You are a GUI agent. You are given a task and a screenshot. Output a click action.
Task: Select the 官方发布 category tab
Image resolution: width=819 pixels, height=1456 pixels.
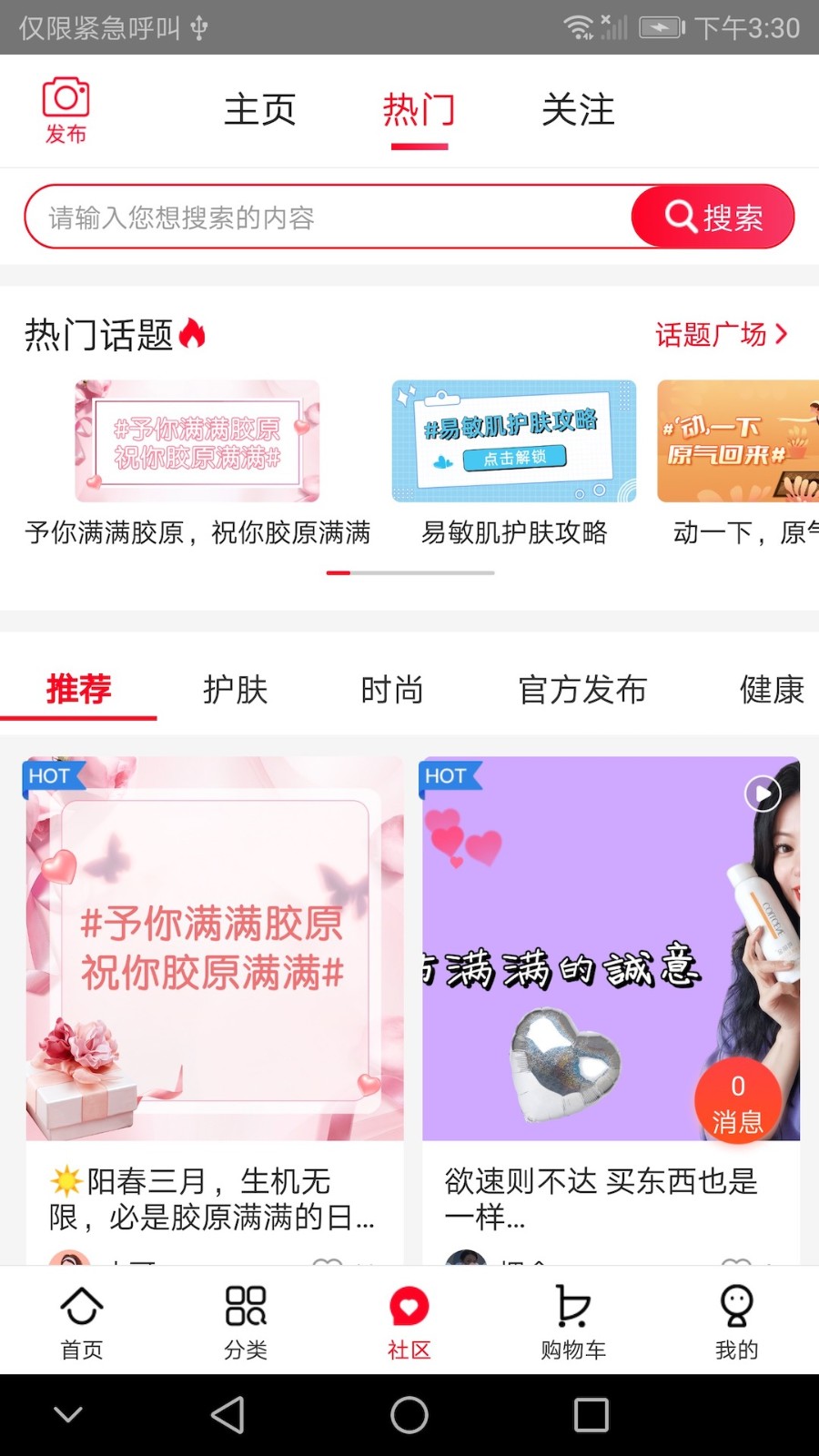pos(582,690)
